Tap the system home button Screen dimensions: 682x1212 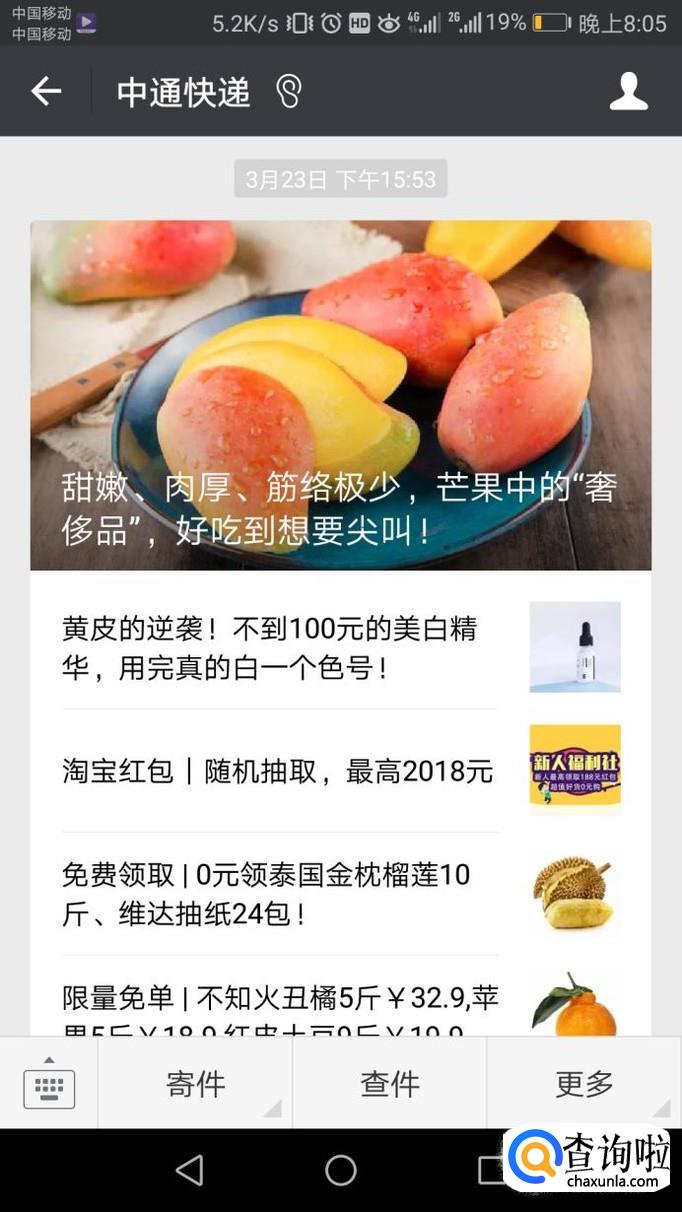coord(341,1170)
